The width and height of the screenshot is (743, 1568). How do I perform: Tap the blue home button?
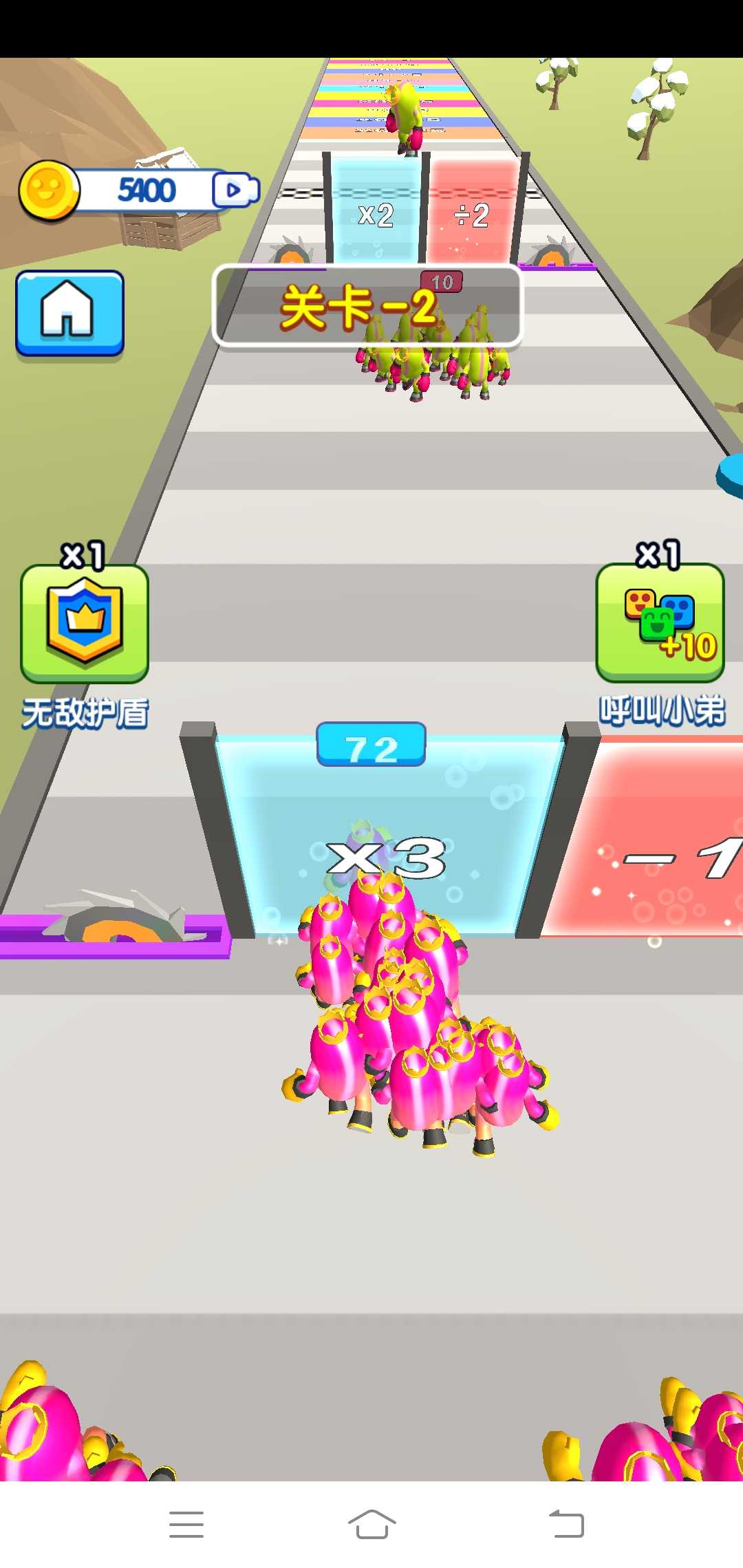pos(69,314)
